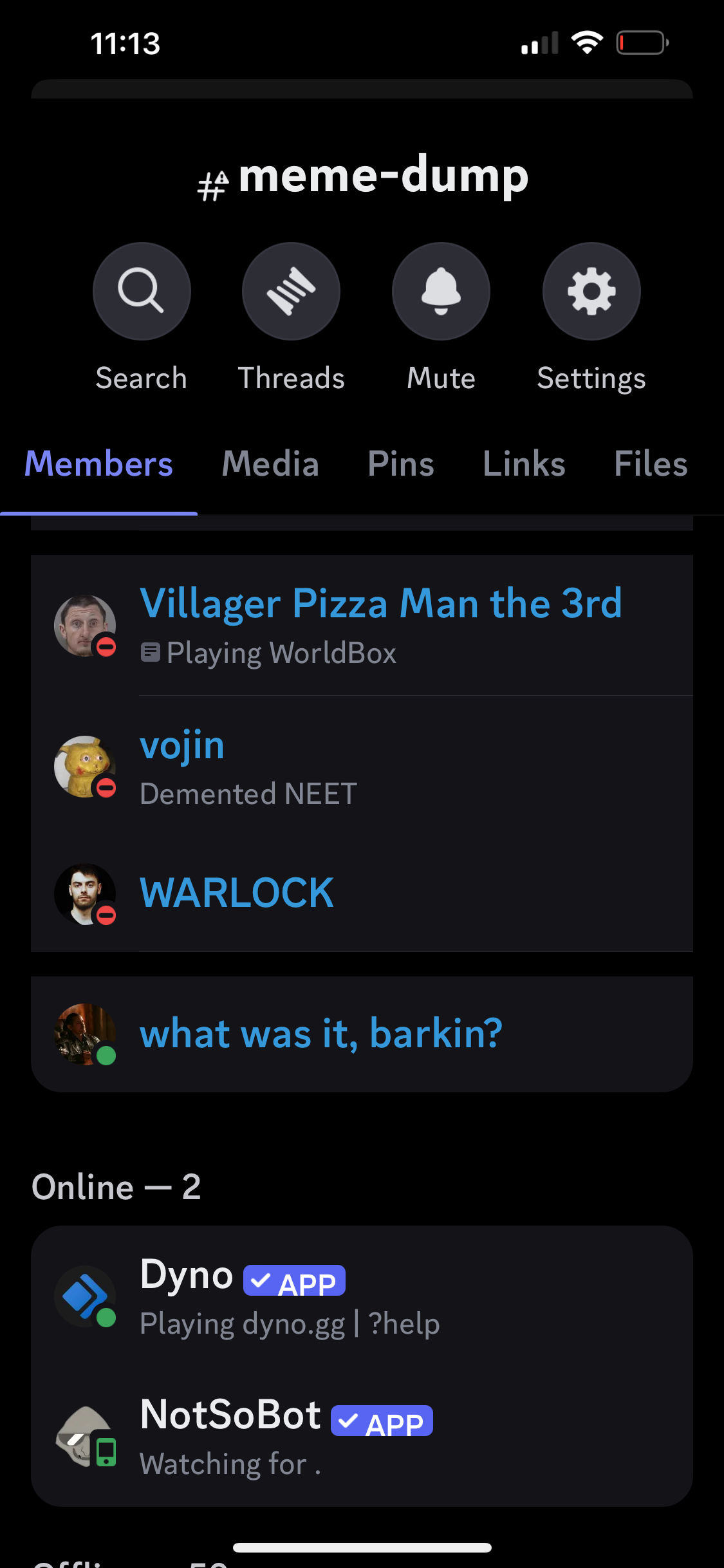Open profile of 'what was it, barkin?'
The height and width of the screenshot is (1568, 724).
click(x=362, y=1034)
